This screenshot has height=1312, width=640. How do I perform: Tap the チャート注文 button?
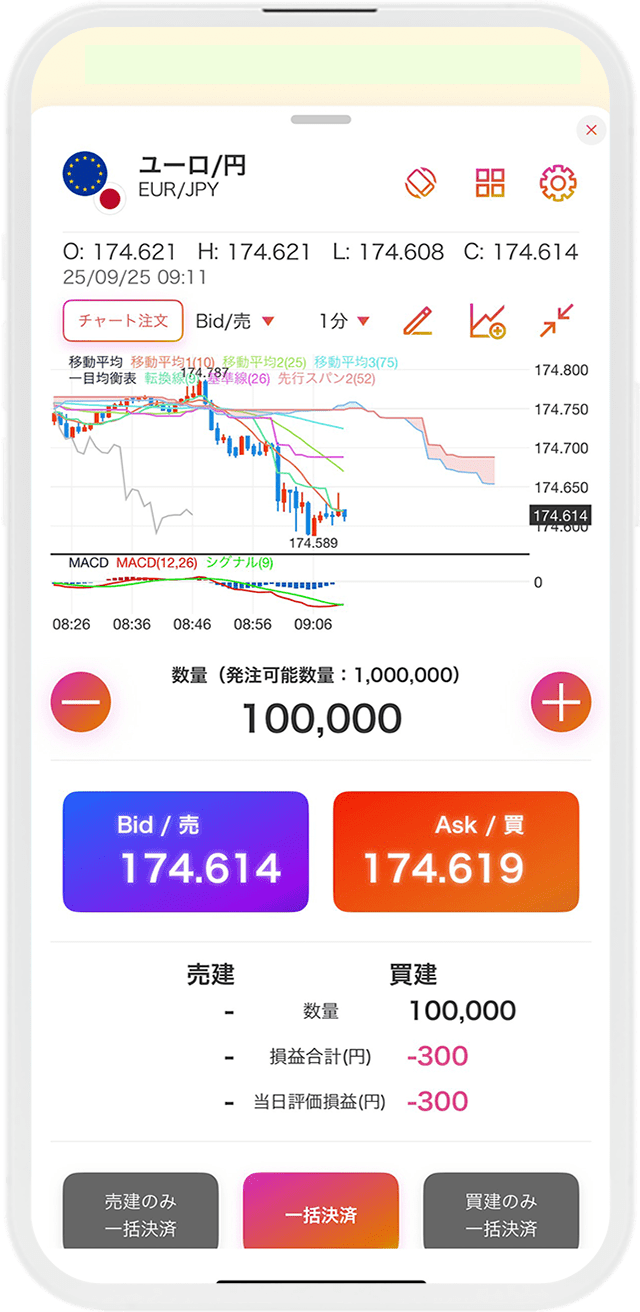[x=123, y=321]
